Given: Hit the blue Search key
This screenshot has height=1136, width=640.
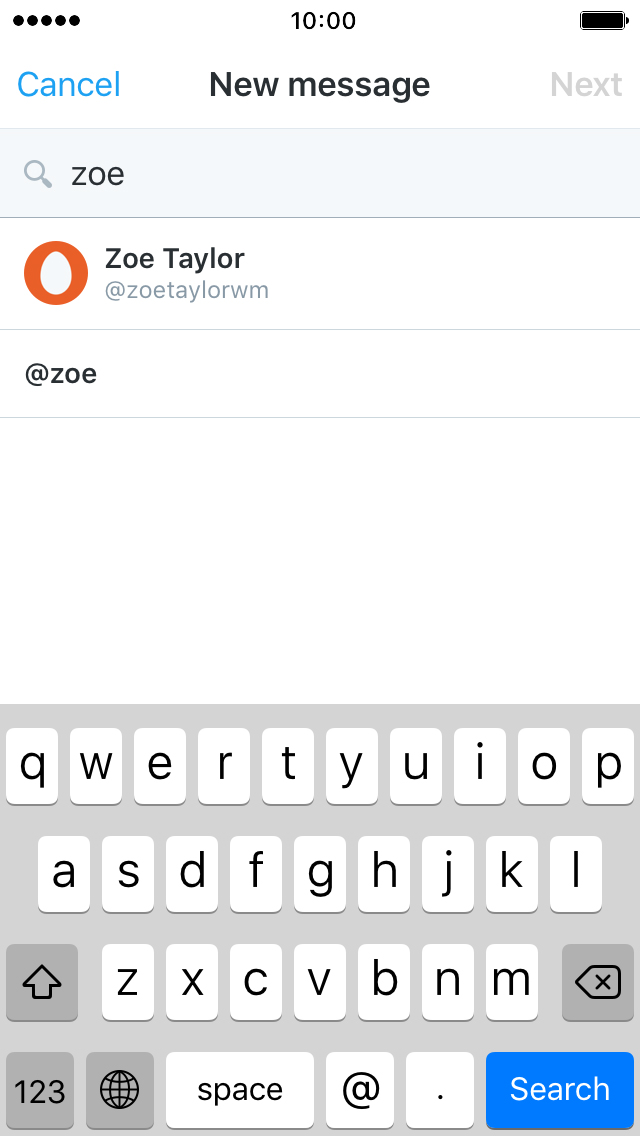Looking at the screenshot, I should [560, 1090].
